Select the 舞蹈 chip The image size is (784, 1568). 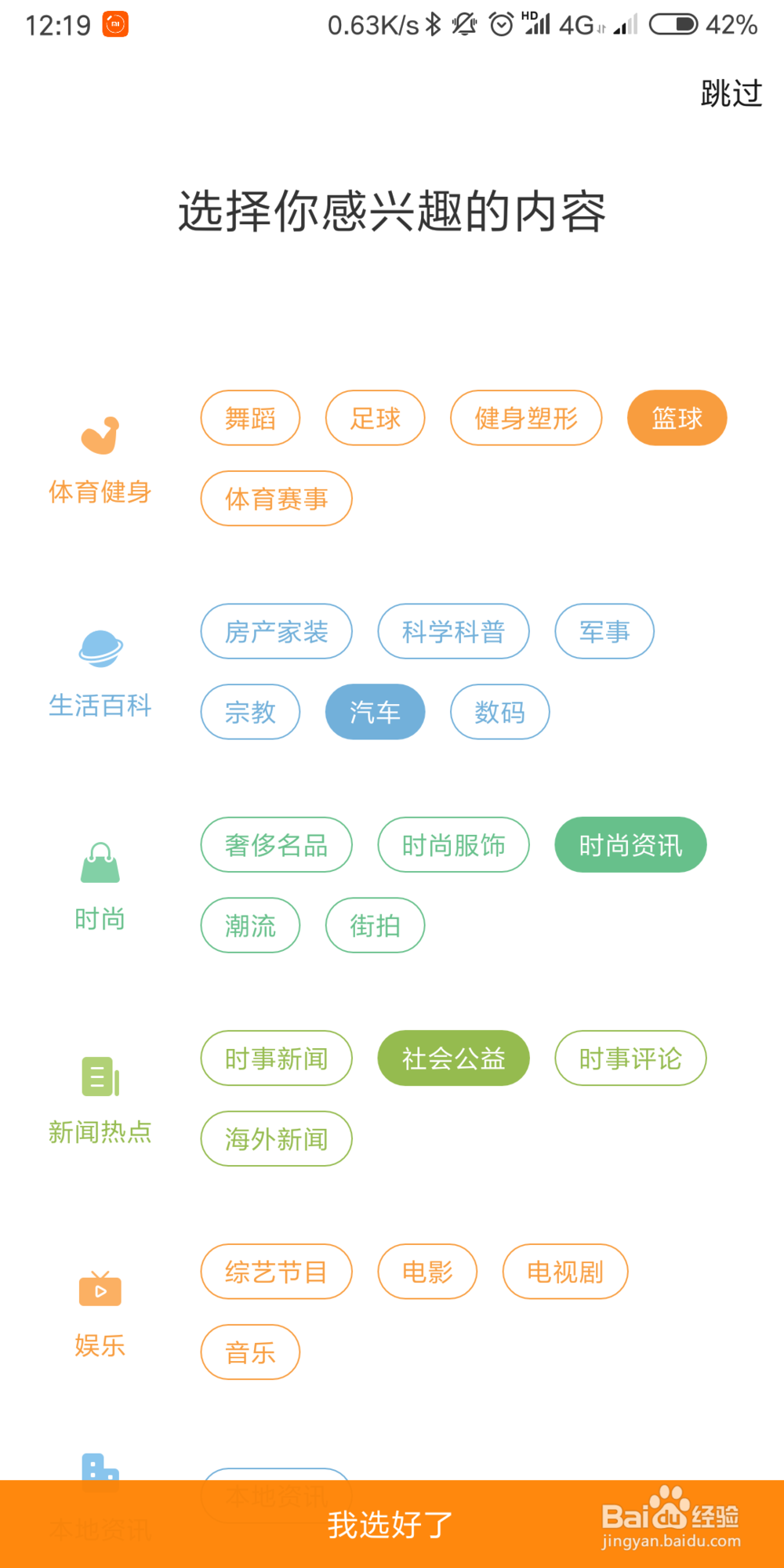click(250, 418)
